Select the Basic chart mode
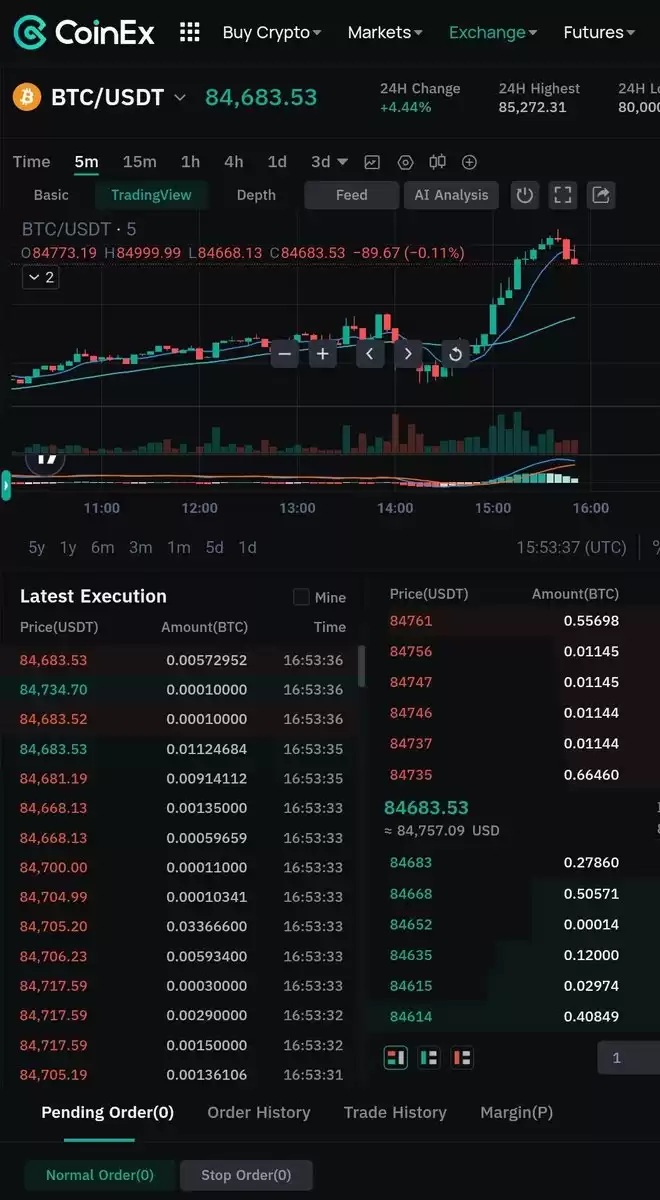 pos(51,195)
